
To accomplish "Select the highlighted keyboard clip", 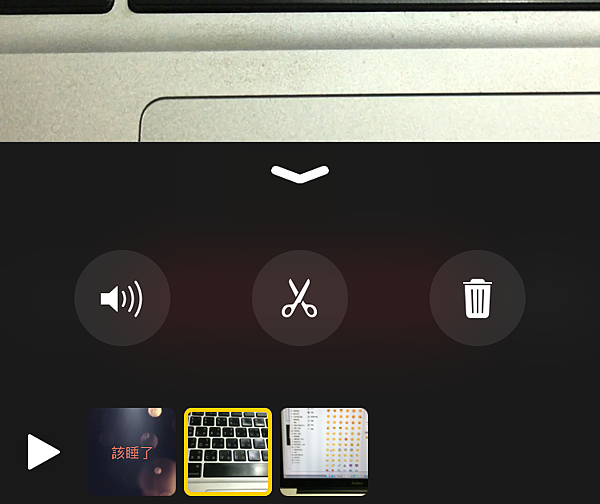I will 228,452.
